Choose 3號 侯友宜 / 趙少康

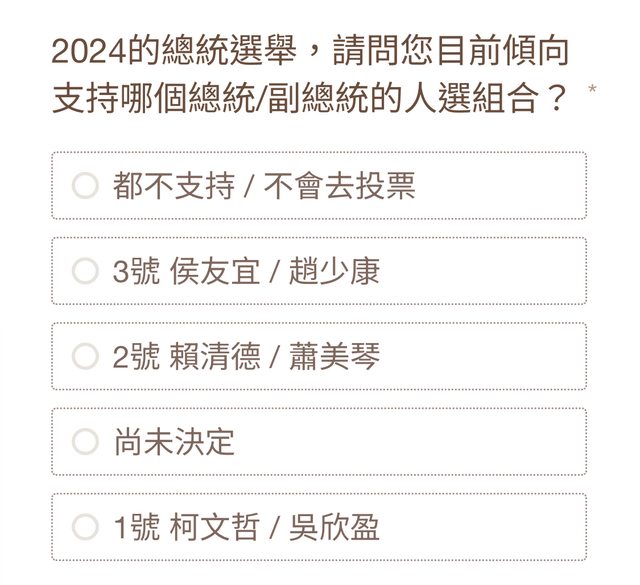tap(86, 271)
